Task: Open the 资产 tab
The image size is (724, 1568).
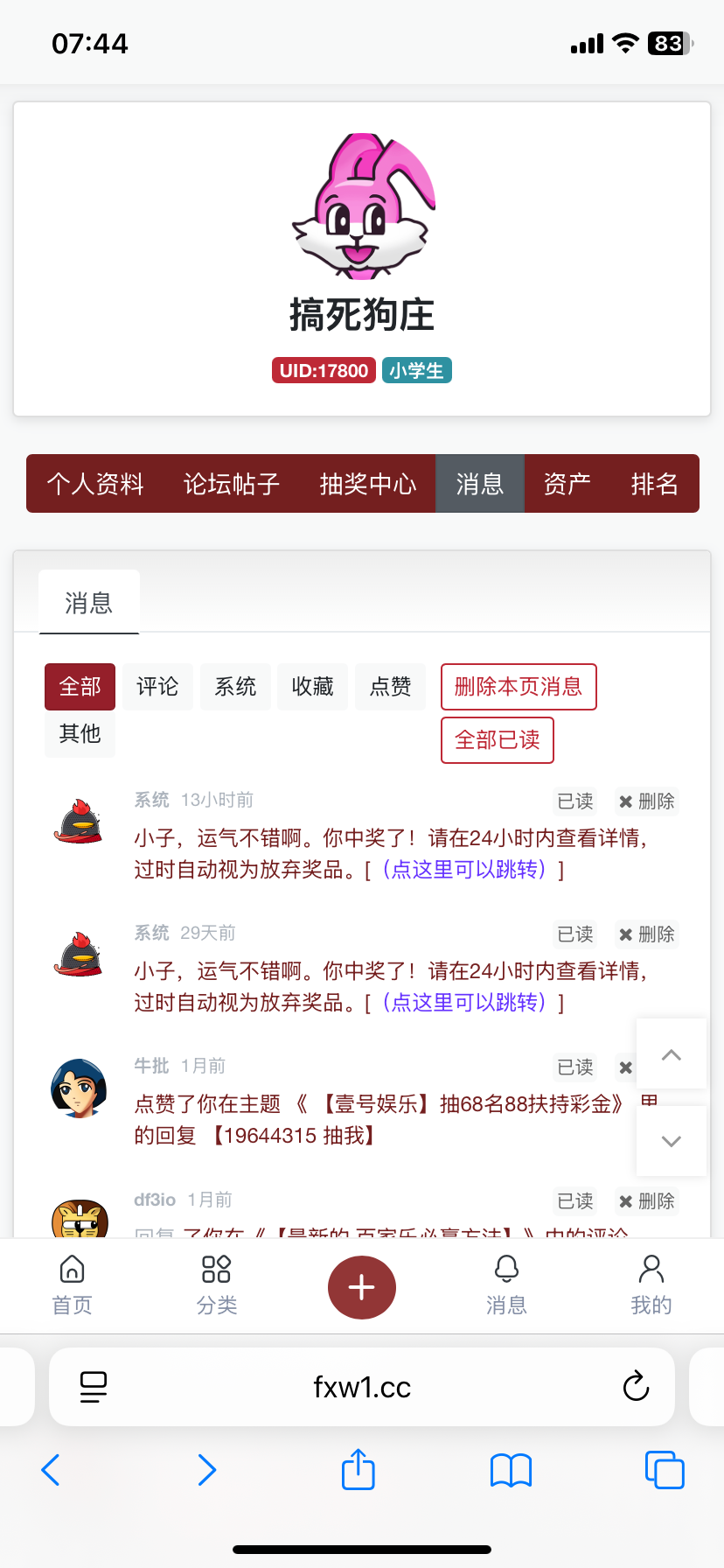Action: (567, 484)
